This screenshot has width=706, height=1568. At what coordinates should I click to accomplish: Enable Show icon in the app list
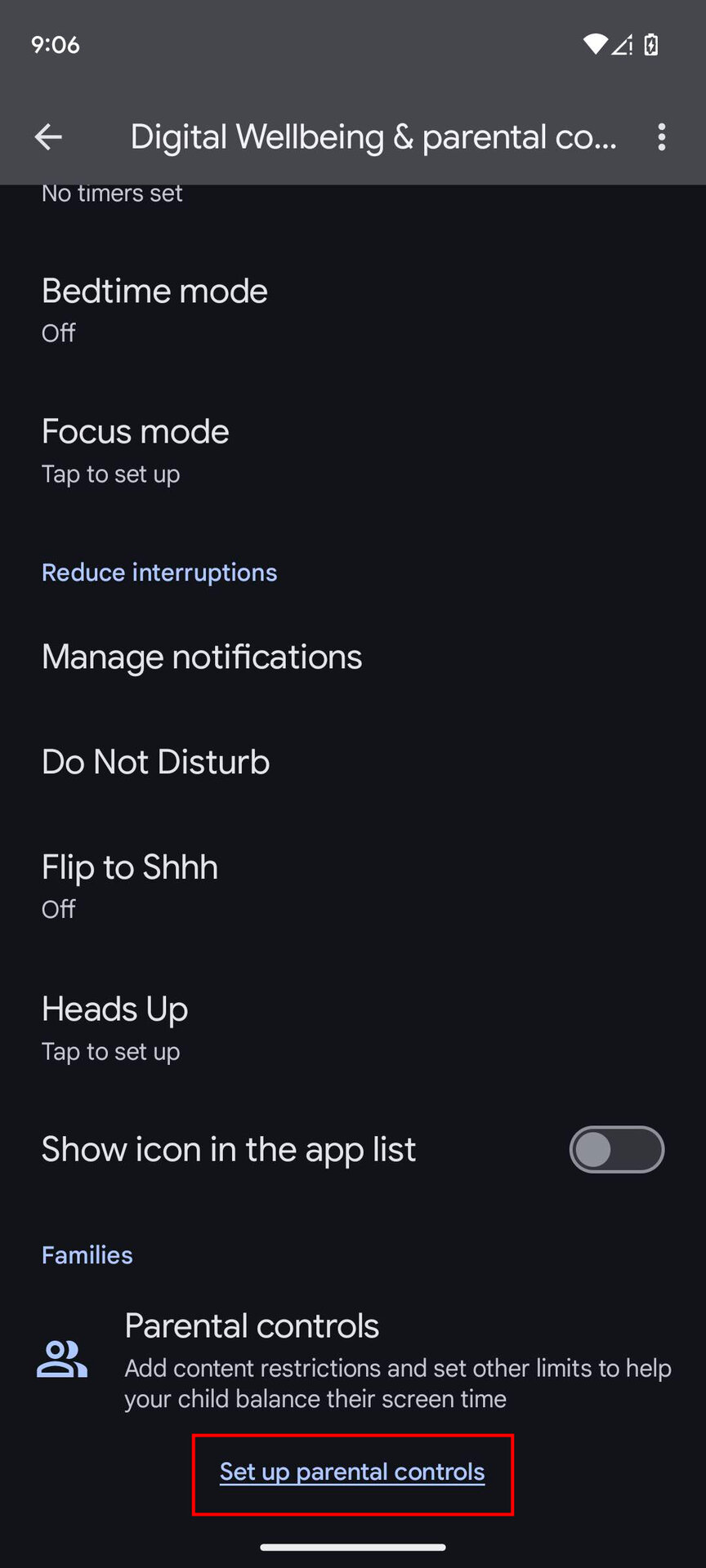point(616,1150)
